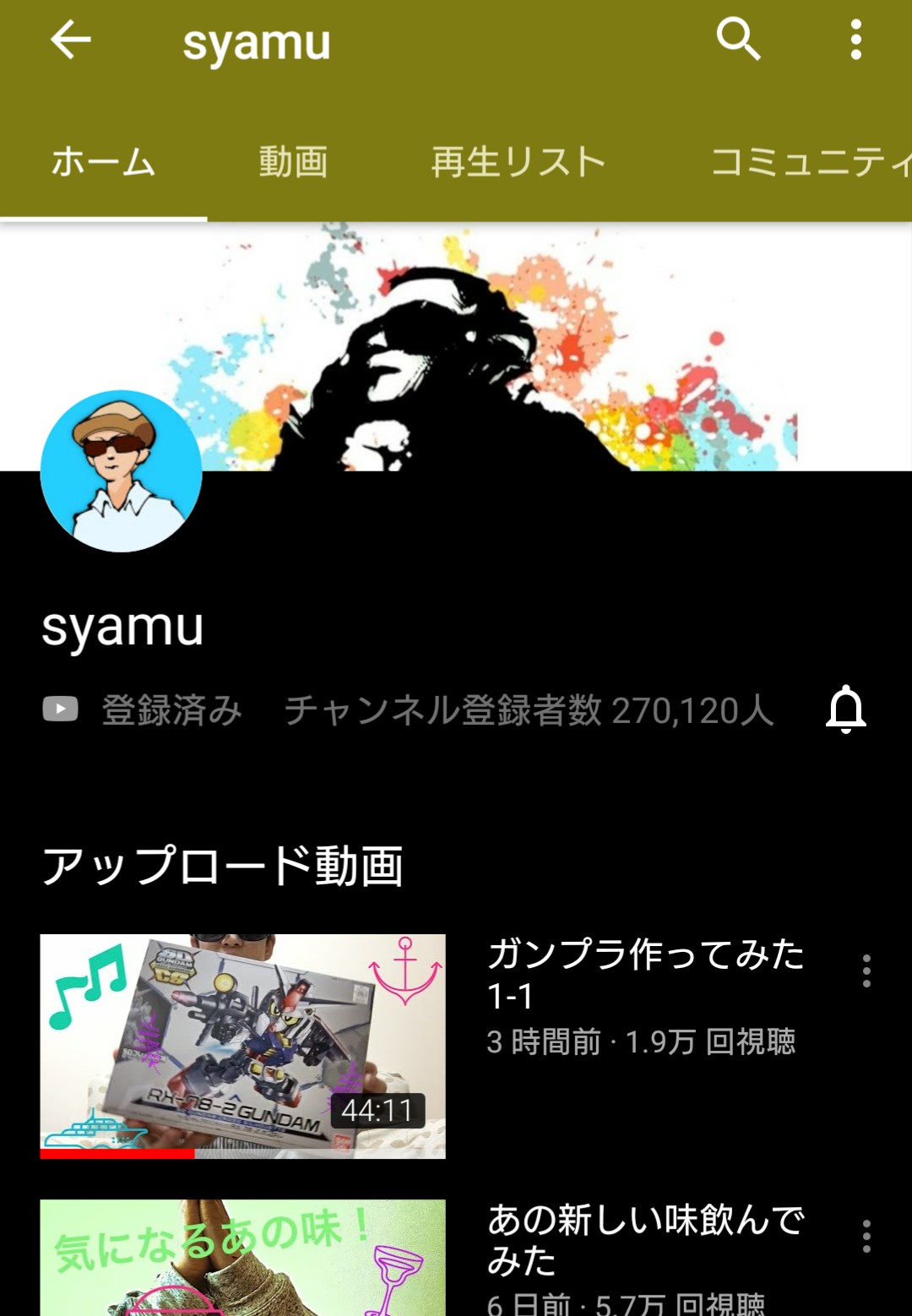The width and height of the screenshot is (912, 1316).
Task: Play the あの新しい味飲んでみた video
Action: [242, 1259]
